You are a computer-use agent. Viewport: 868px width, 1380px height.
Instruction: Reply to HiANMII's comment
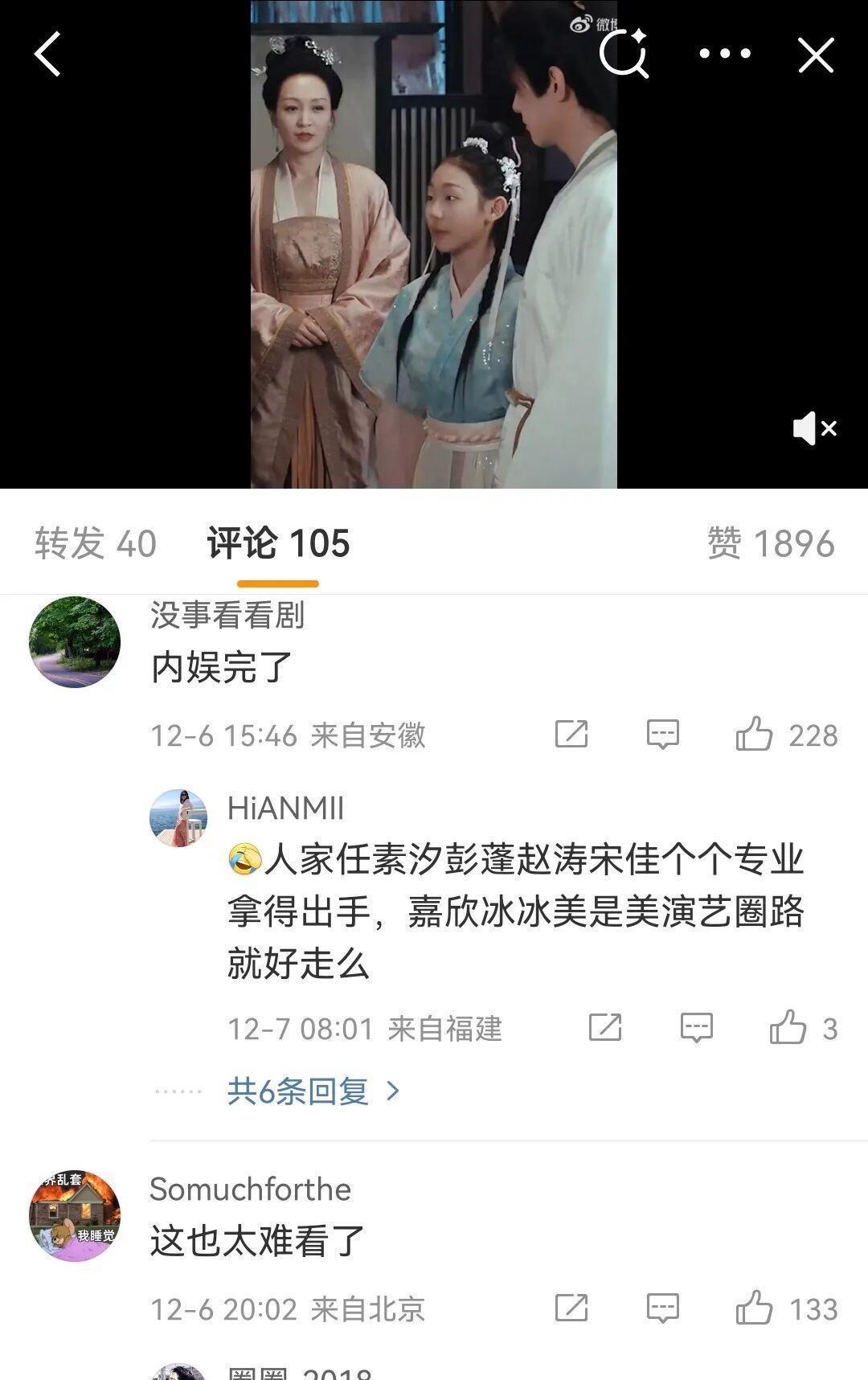(x=697, y=1027)
